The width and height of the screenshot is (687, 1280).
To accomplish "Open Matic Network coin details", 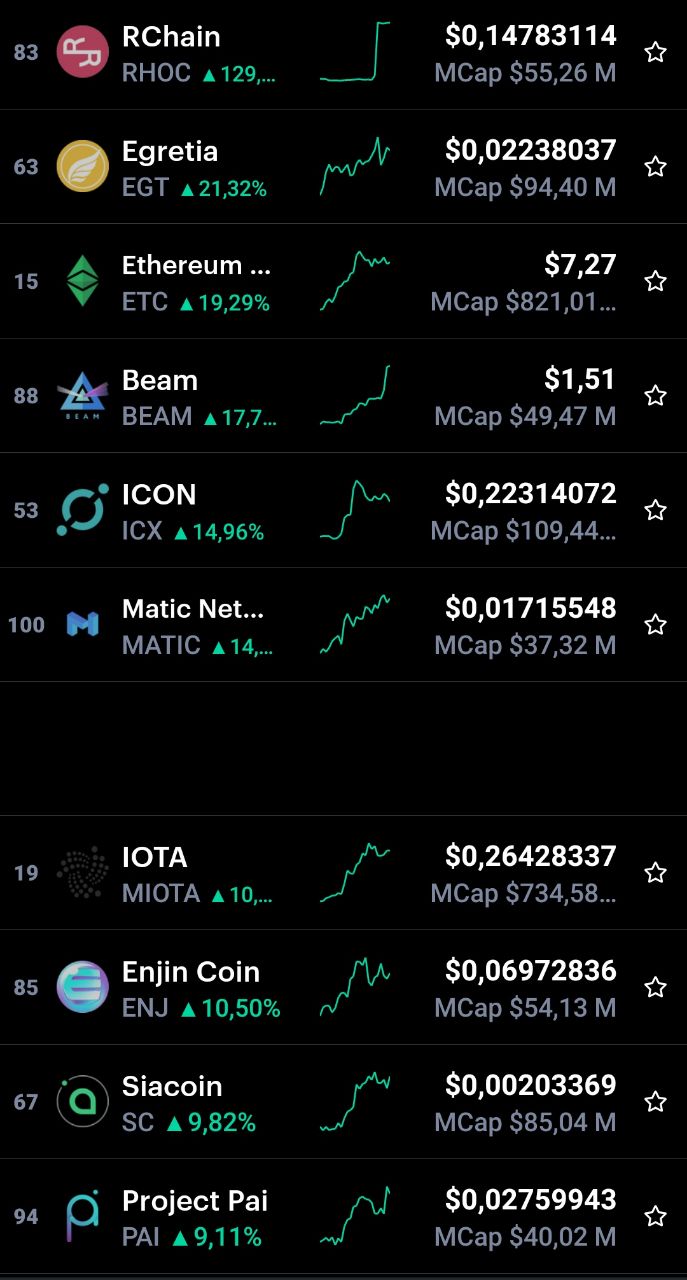I will [343, 625].
